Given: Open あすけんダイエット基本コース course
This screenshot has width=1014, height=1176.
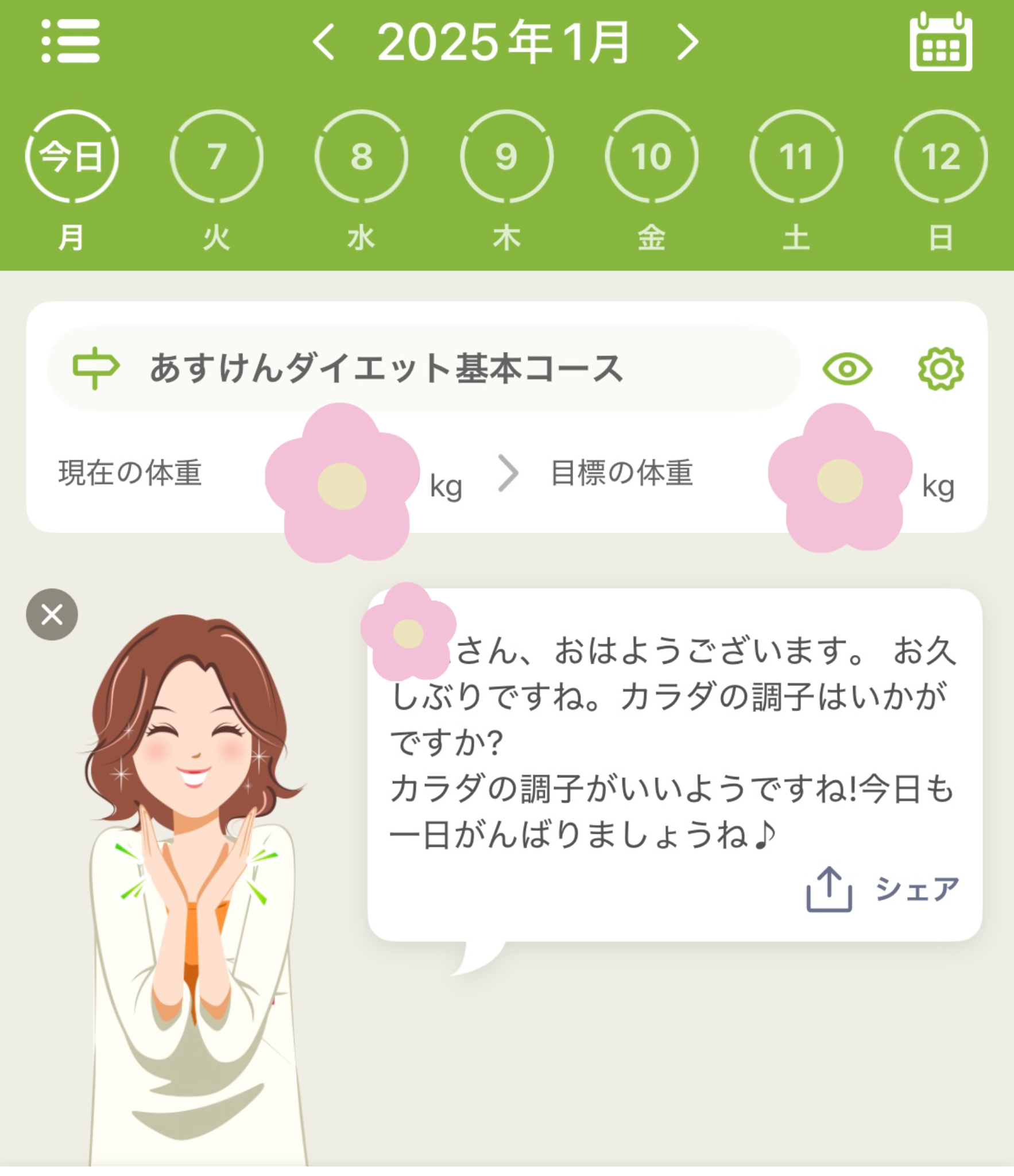Looking at the screenshot, I should coord(423,368).
